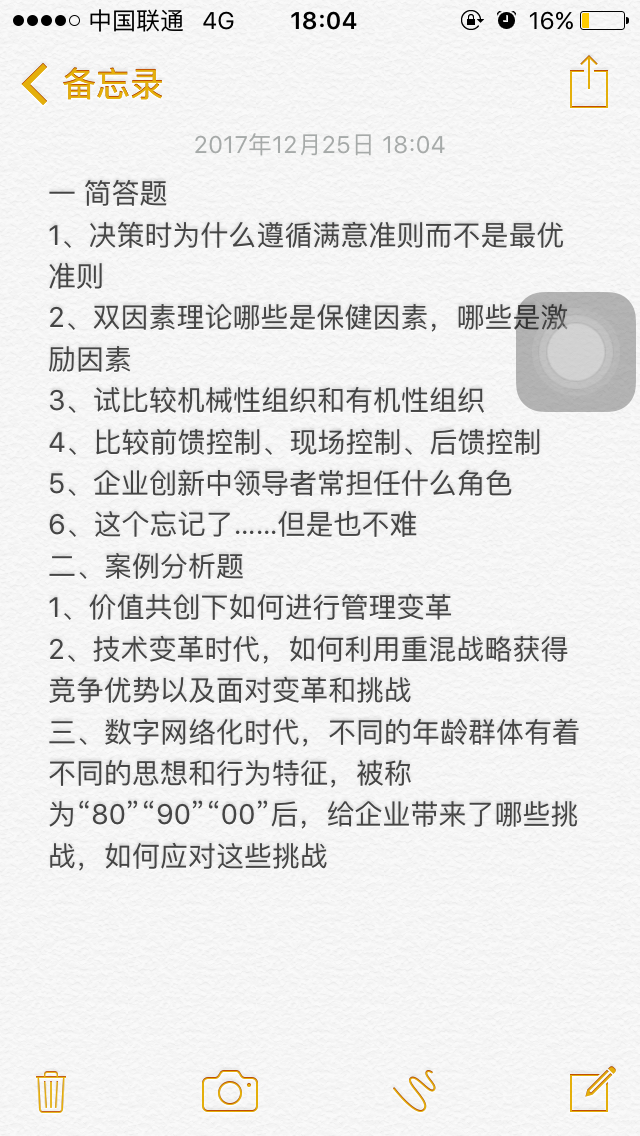Share this note
640x1136 pixels.
[589, 82]
